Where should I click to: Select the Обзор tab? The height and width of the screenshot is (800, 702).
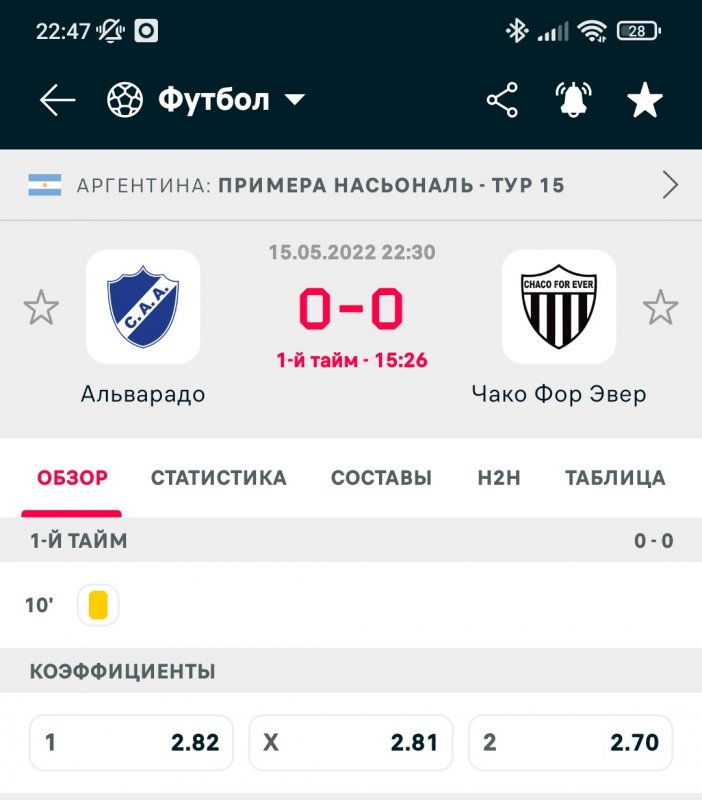click(x=72, y=478)
